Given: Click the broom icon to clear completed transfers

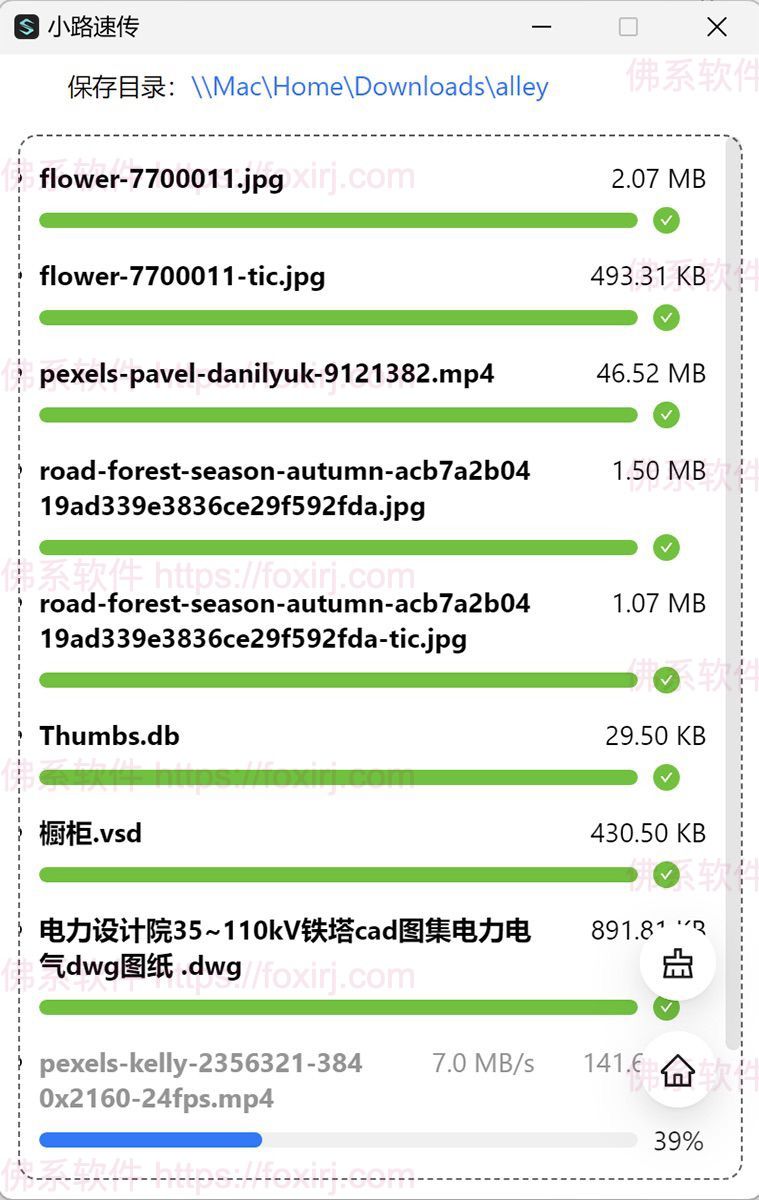Looking at the screenshot, I should click(677, 963).
